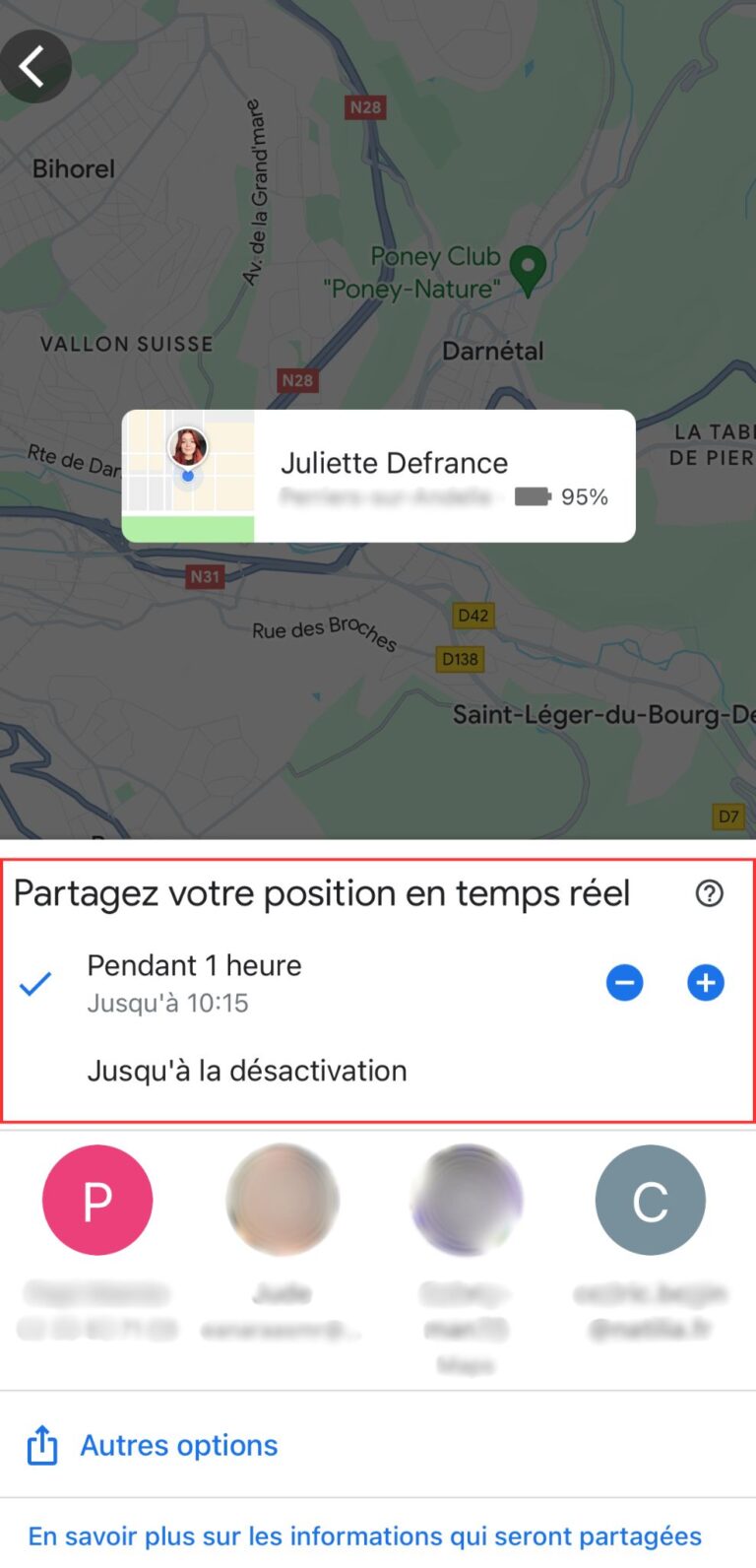
Task: Select the C contact avatar for cedric
Action: click(x=650, y=1200)
